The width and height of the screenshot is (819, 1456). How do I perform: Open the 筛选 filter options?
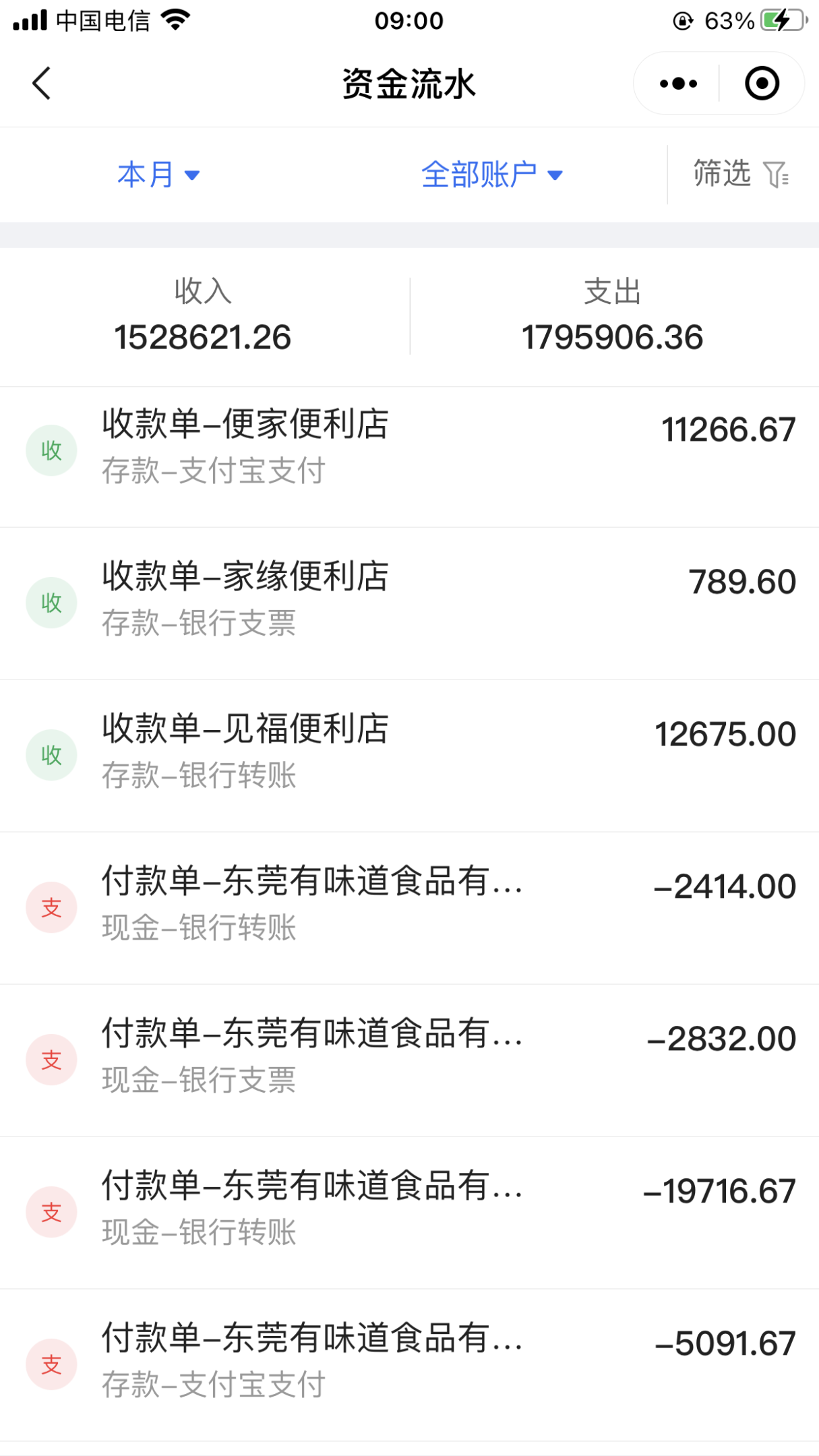click(x=741, y=174)
